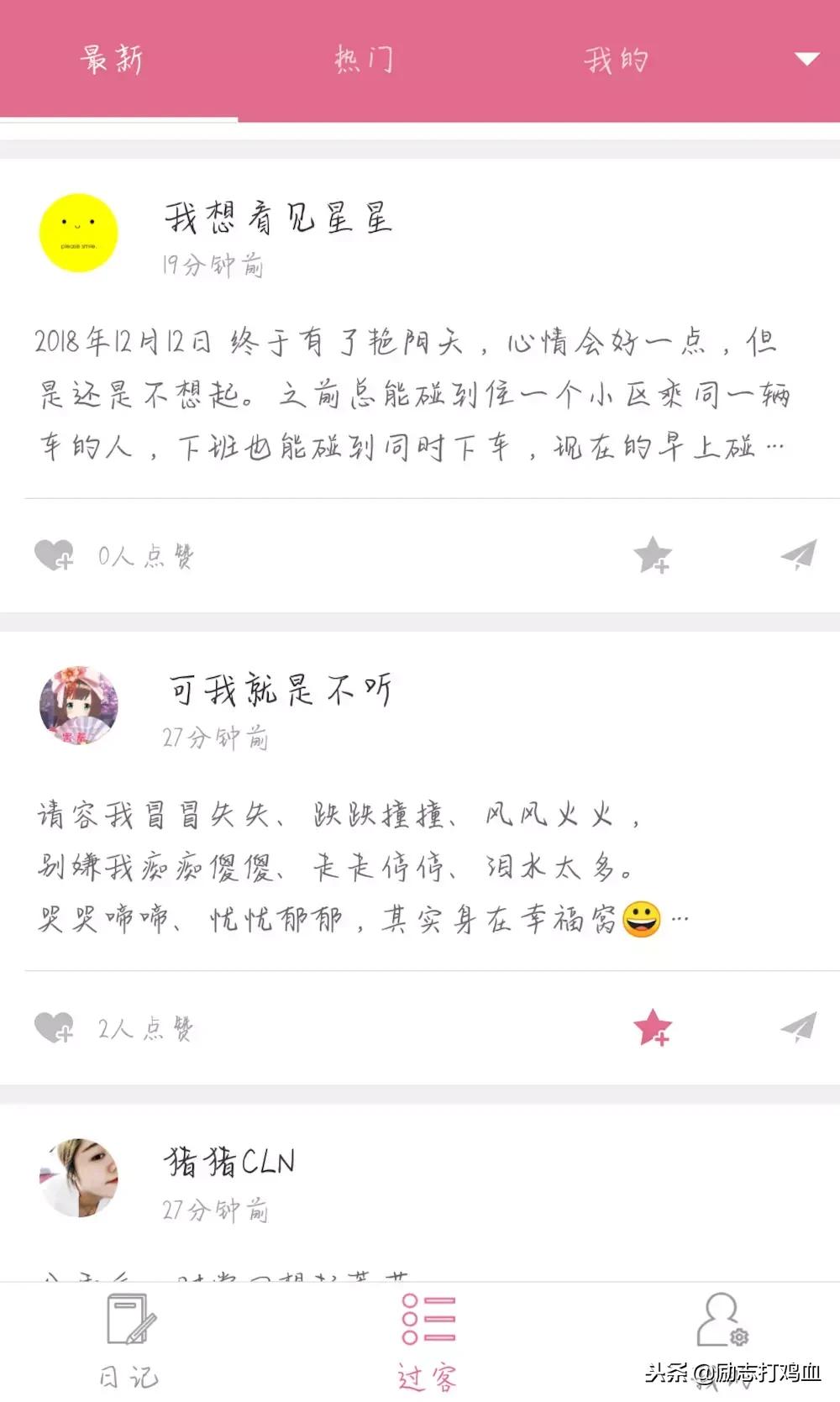Switch to the 我的 tab
Viewport: 840px width, 1402px height.
[x=616, y=59]
